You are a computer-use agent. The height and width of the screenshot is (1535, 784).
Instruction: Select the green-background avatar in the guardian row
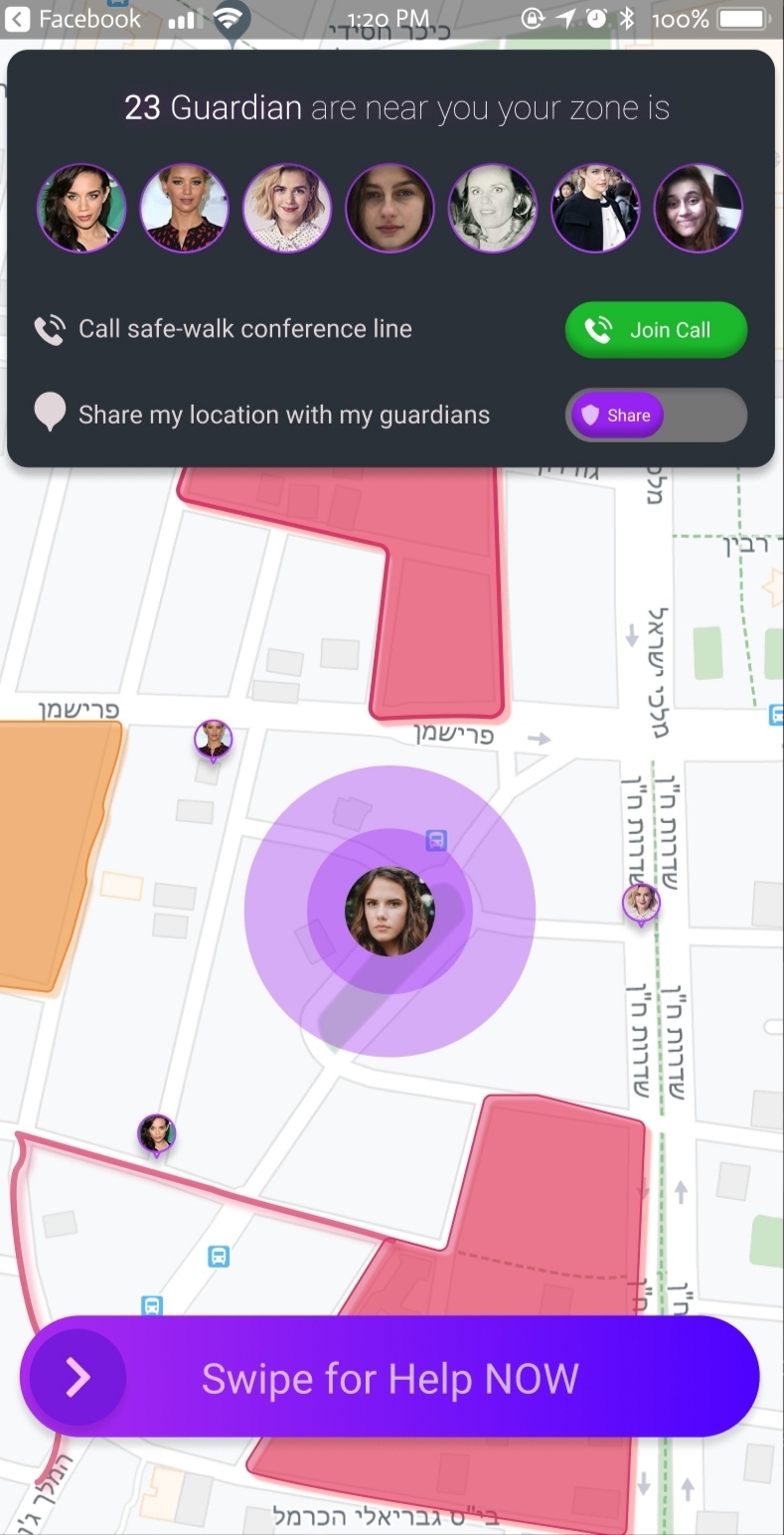[81, 208]
